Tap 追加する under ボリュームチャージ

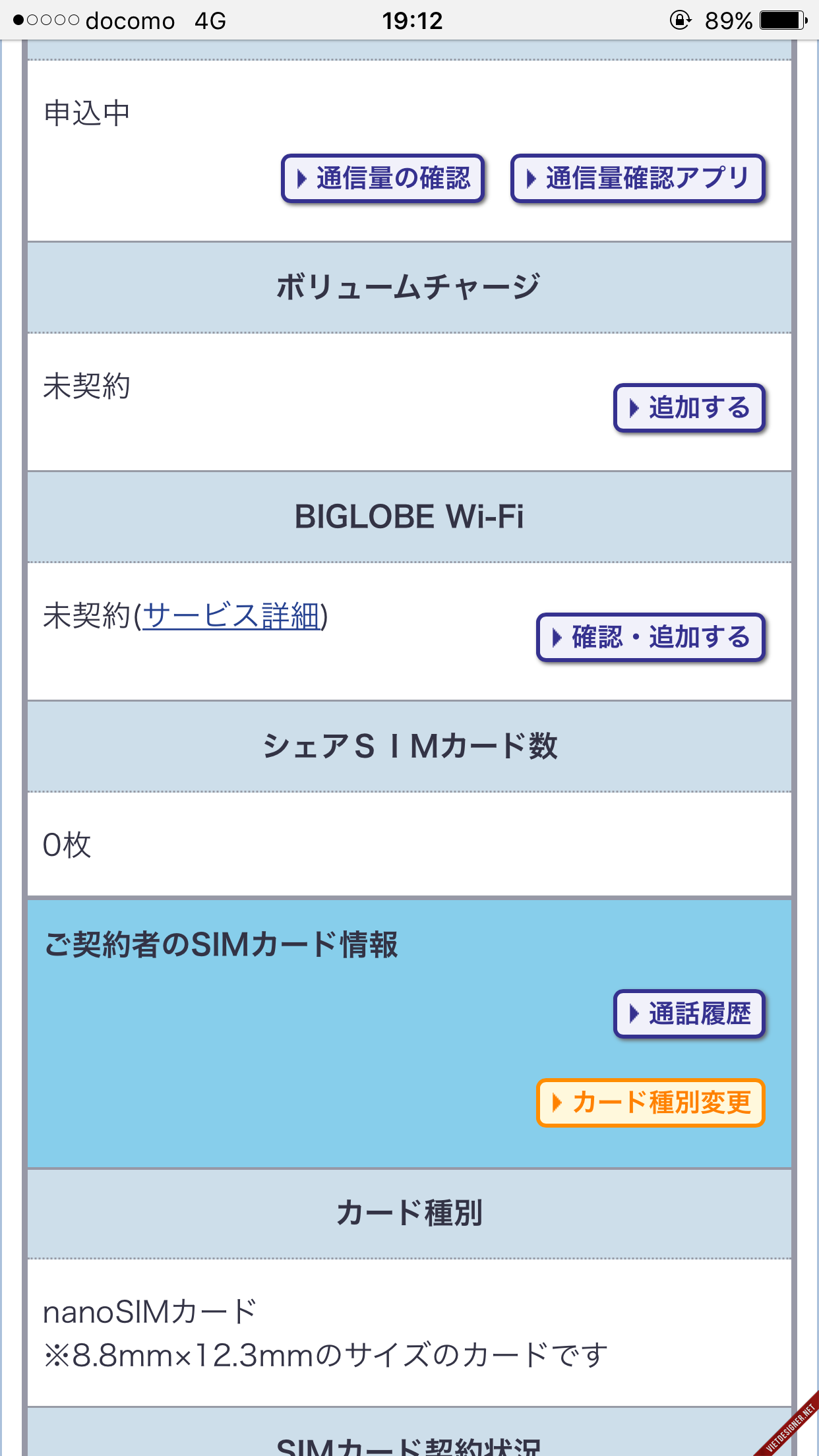(x=689, y=408)
